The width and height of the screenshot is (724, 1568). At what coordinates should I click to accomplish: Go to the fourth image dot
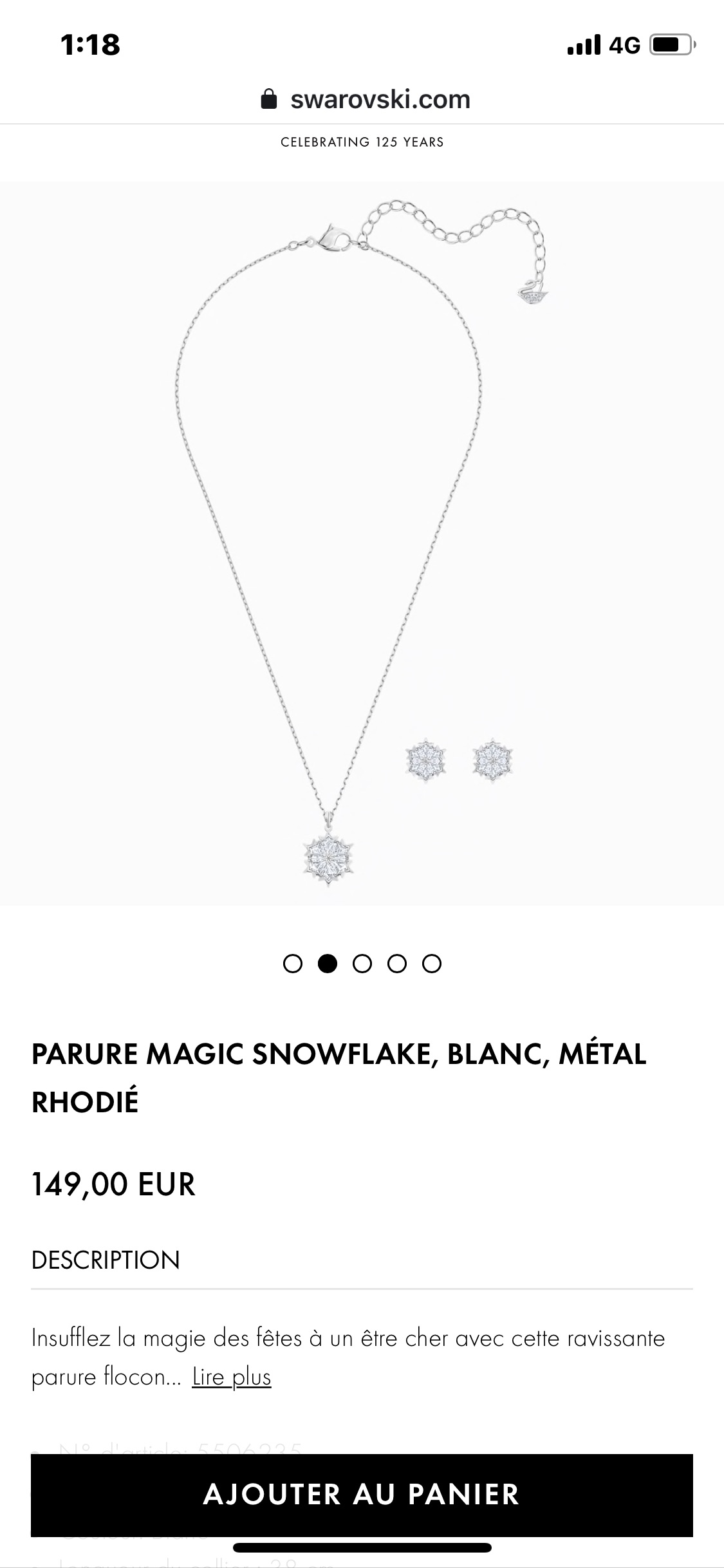tap(397, 964)
